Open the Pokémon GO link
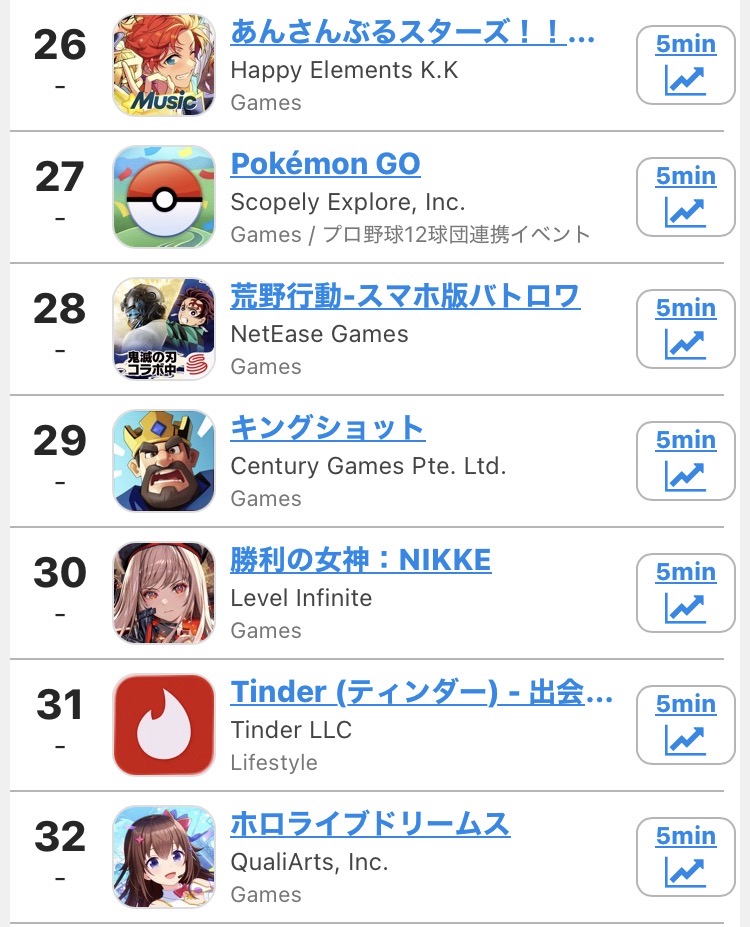750x927 pixels. 326,164
